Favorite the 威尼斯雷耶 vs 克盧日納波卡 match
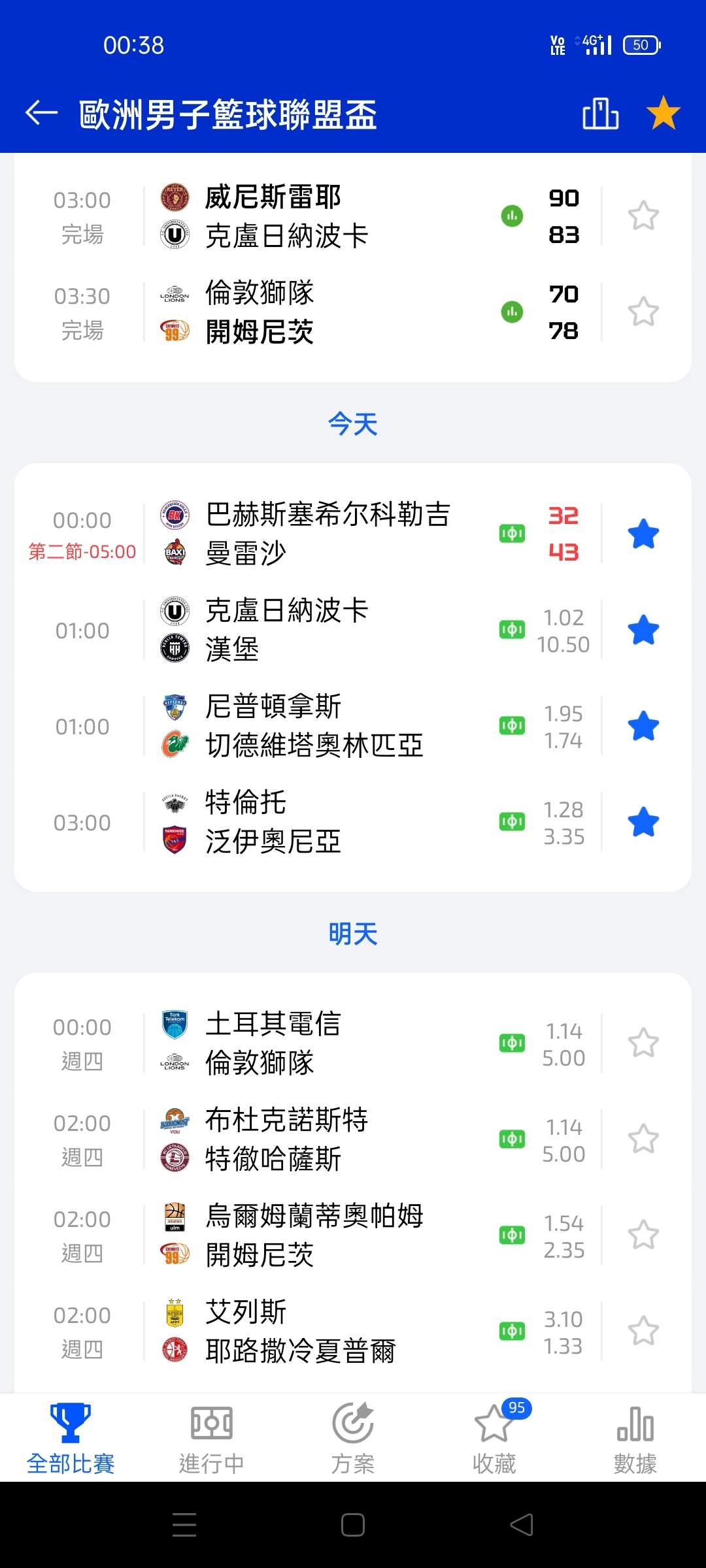The height and width of the screenshot is (1568, 706). pyautogui.click(x=643, y=216)
